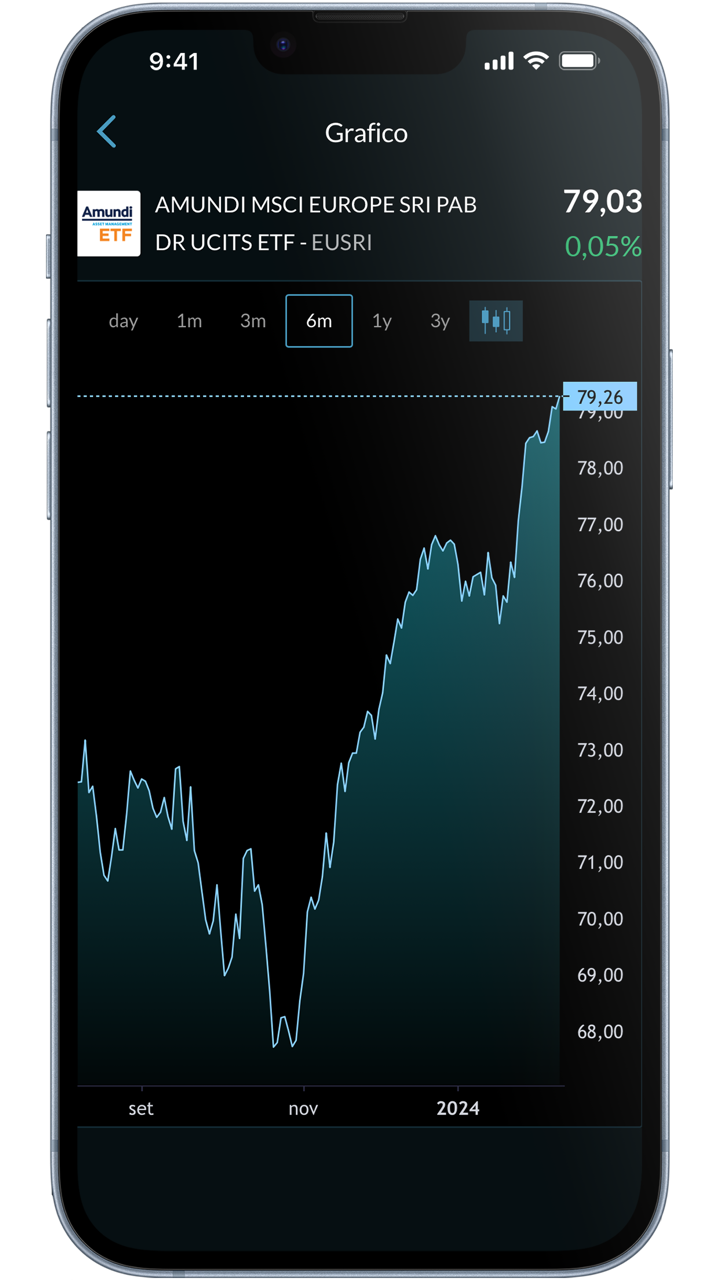Switch the chart to the day range
This screenshot has width=720, height=1280.
click(x=123, y=321)
